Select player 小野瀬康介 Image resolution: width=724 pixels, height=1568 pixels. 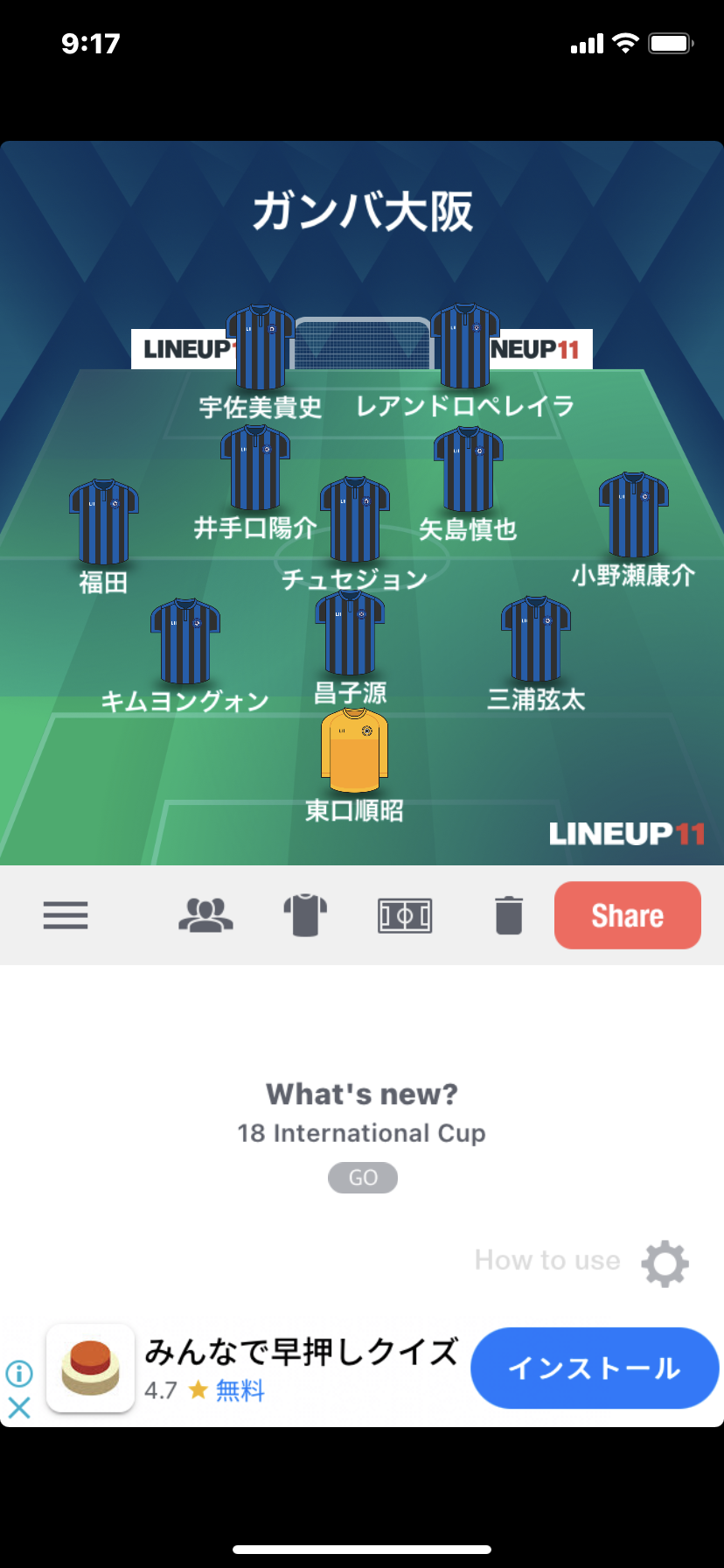[x=633, y=516]
